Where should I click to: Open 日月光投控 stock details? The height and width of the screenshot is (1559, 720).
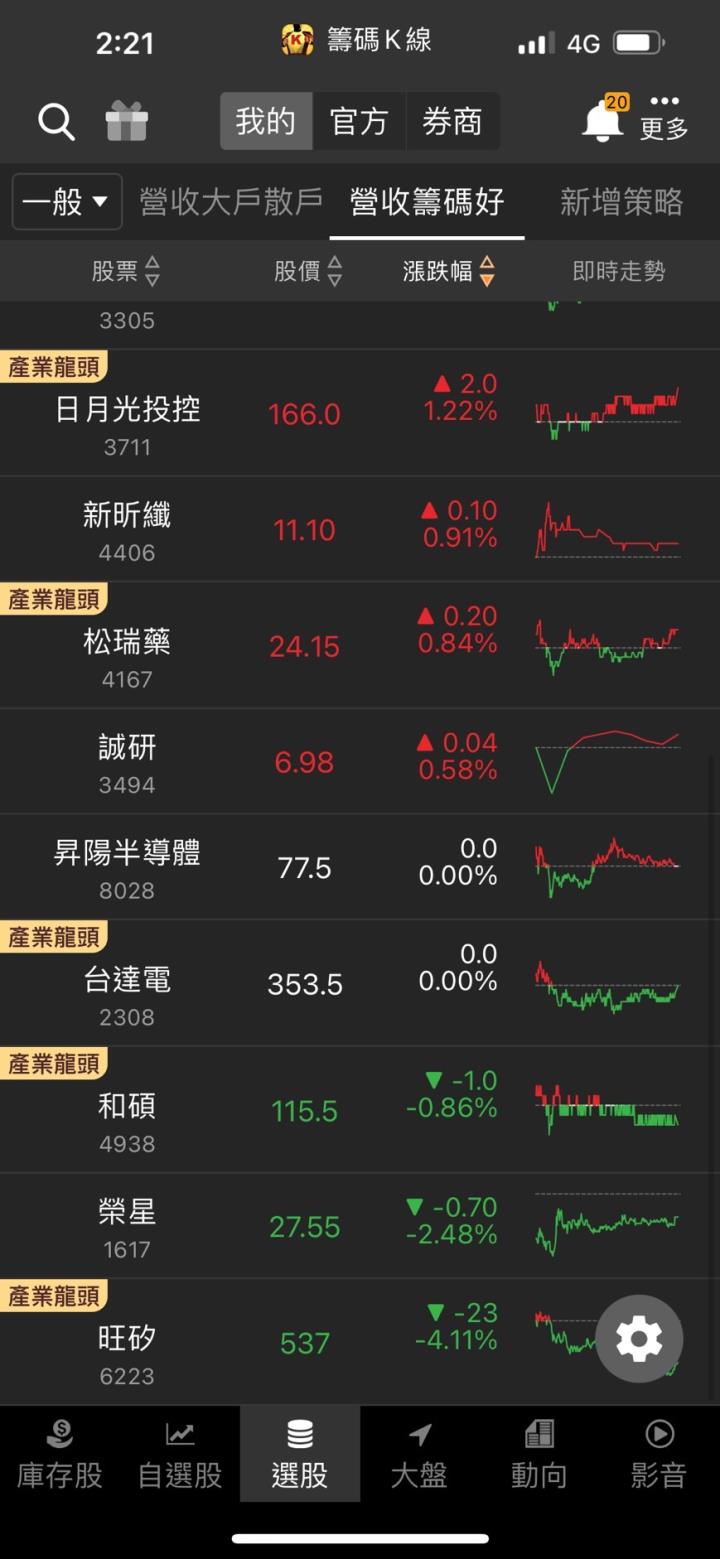tap(128, 410)
